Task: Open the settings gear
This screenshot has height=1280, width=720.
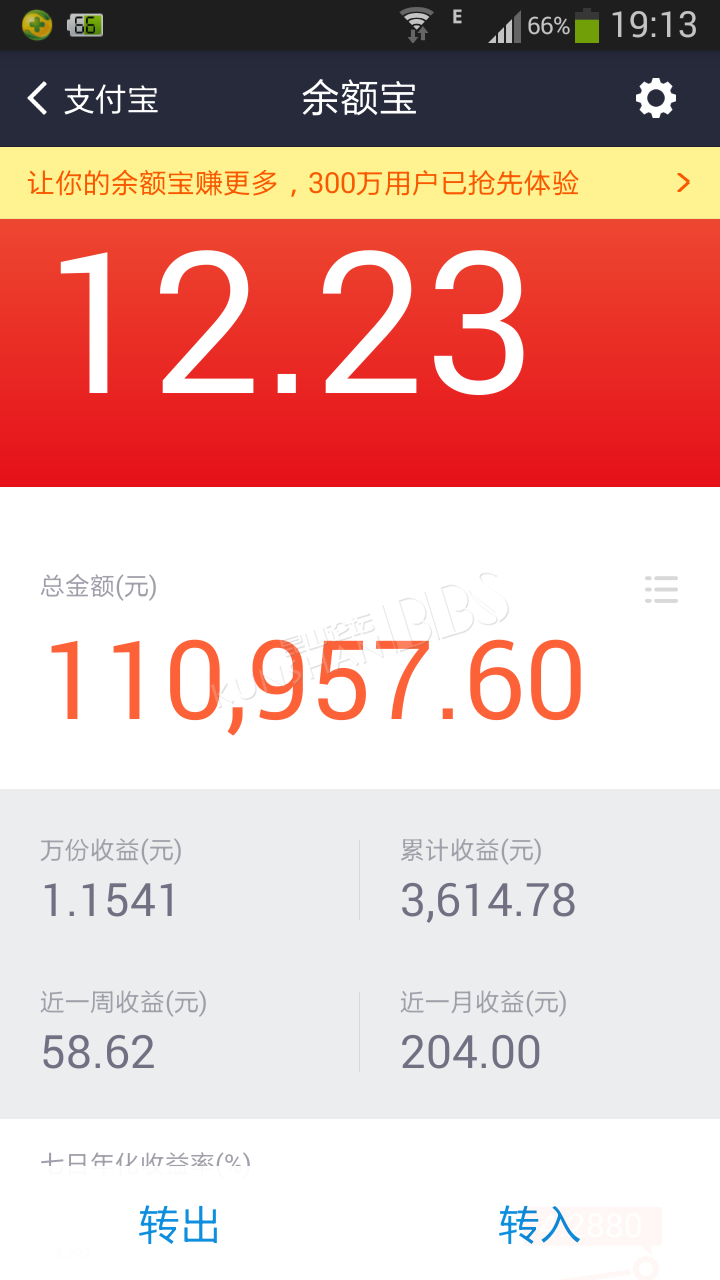Action: 656,99
